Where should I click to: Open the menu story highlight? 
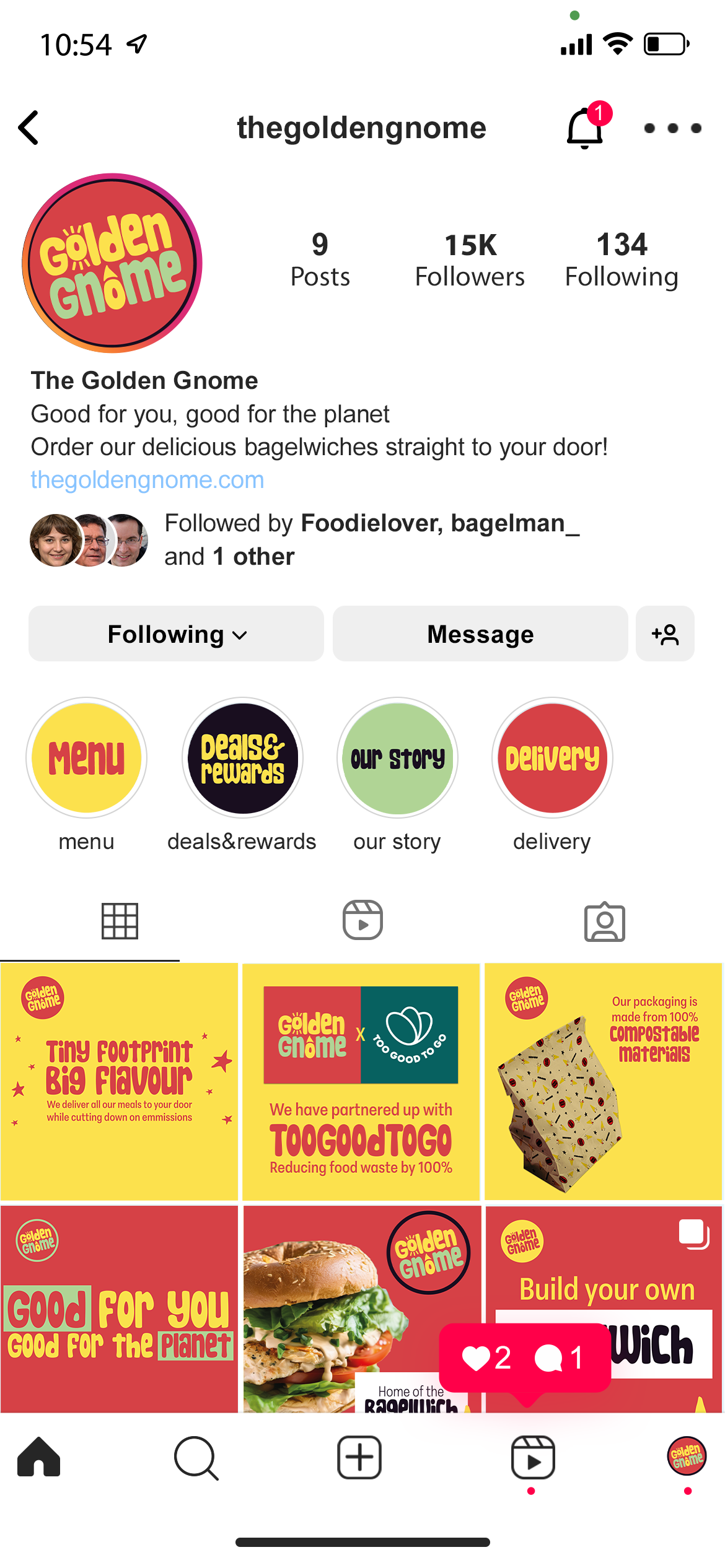click(x=87, y=758)
